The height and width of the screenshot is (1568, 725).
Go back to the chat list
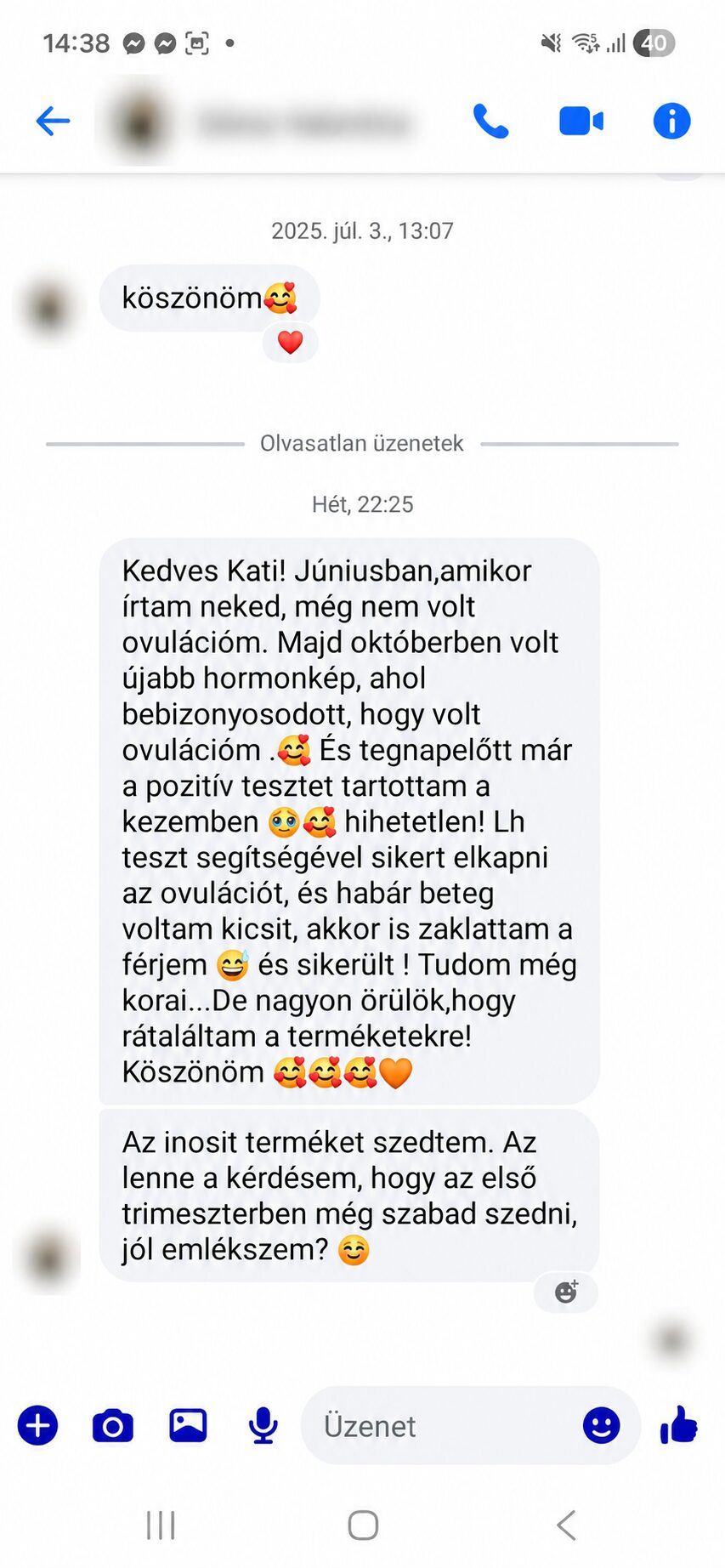[53, 122]
